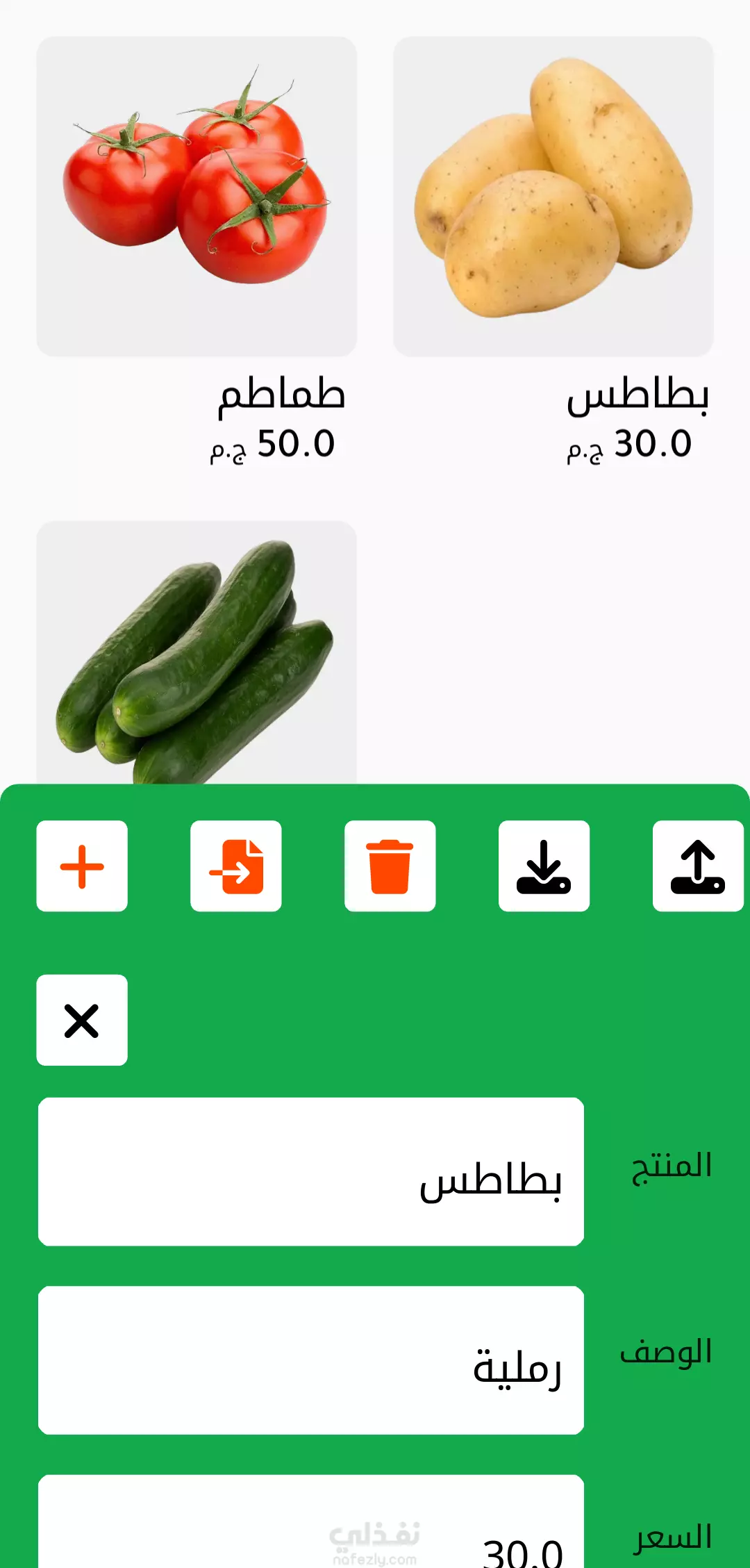Edit the price field showing 30.0
The width and height of the screenshot is (750, 1568).
[311, 1521]
